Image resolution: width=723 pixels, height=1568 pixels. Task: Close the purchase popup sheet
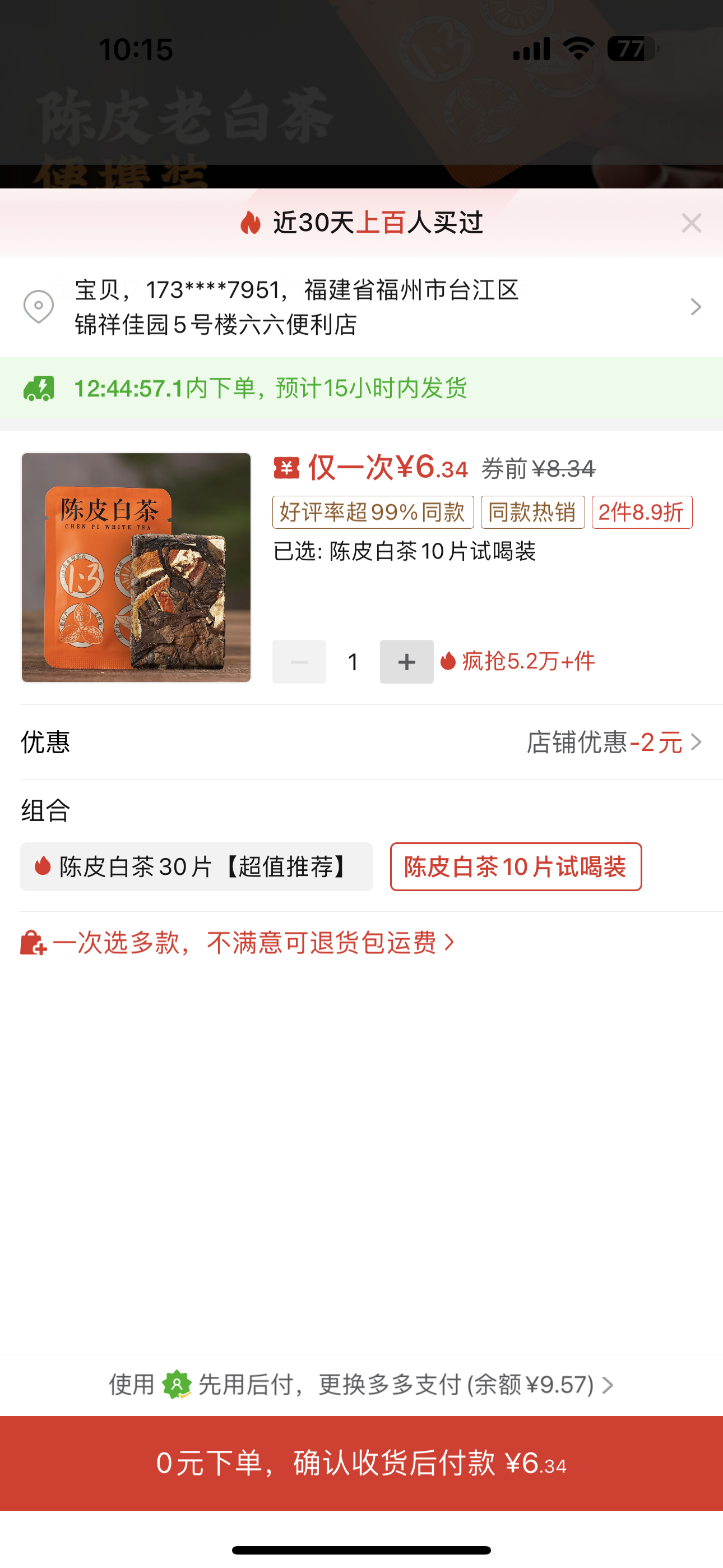point(692,223)
